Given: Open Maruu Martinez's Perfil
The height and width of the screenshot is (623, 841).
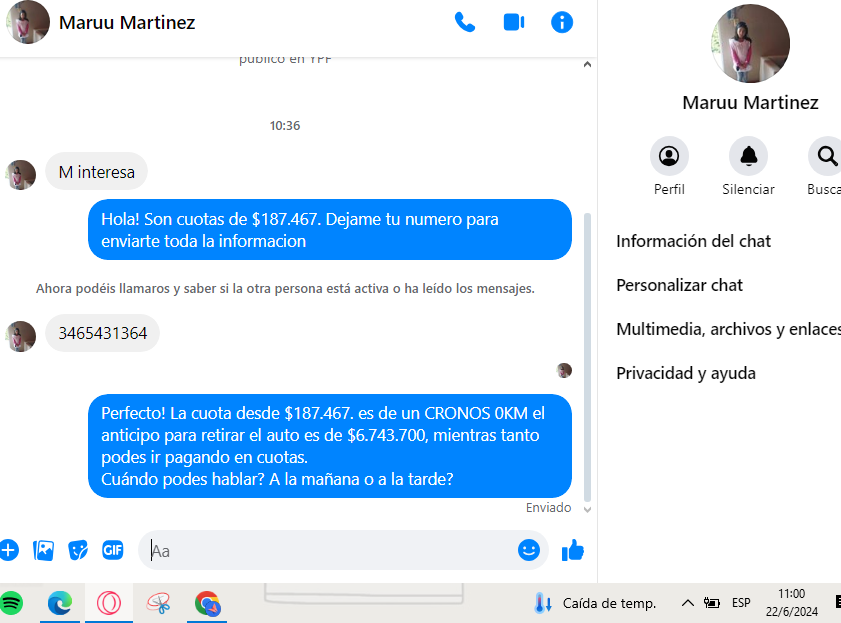Looking at the screenshot, I should click(x=669, y=156).
